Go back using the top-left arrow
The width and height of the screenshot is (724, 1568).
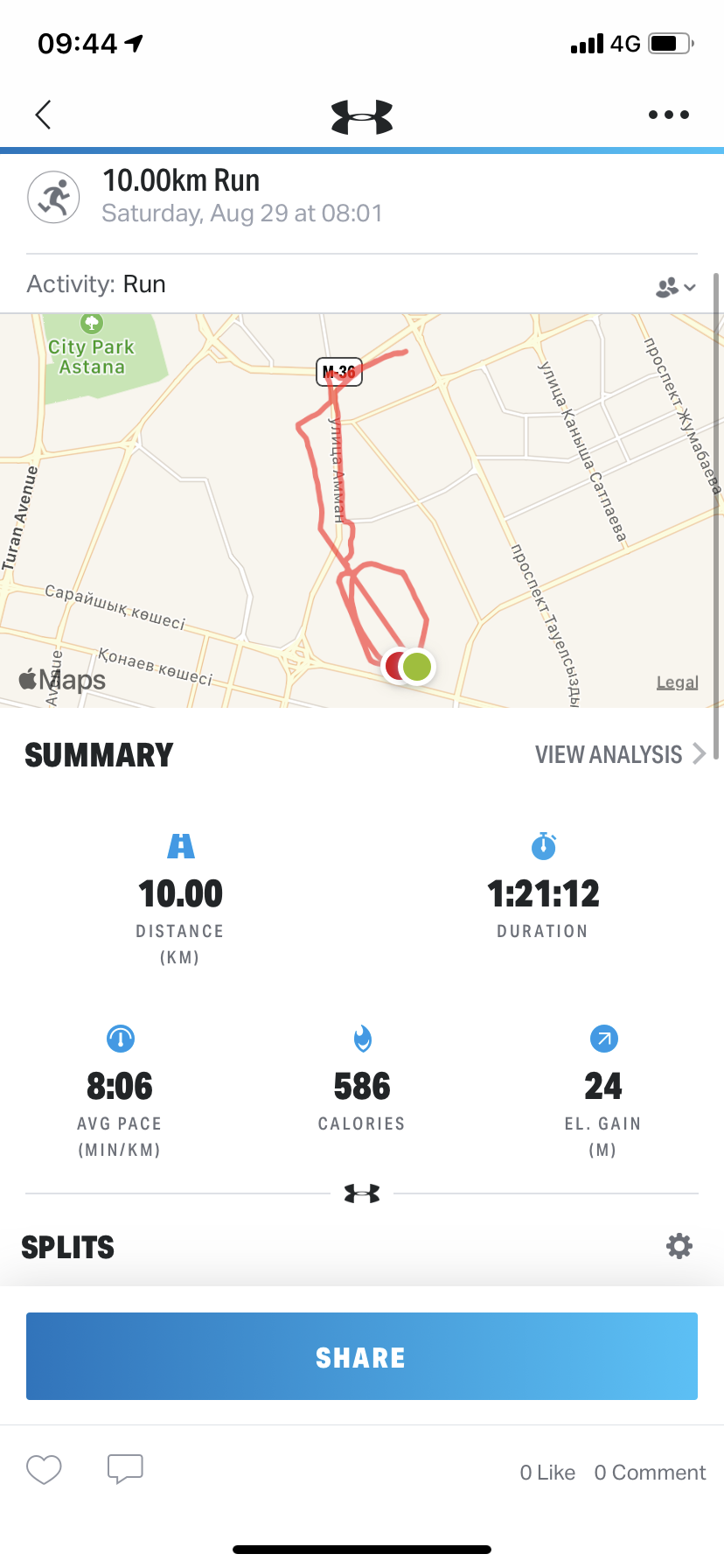pos(43,115)
